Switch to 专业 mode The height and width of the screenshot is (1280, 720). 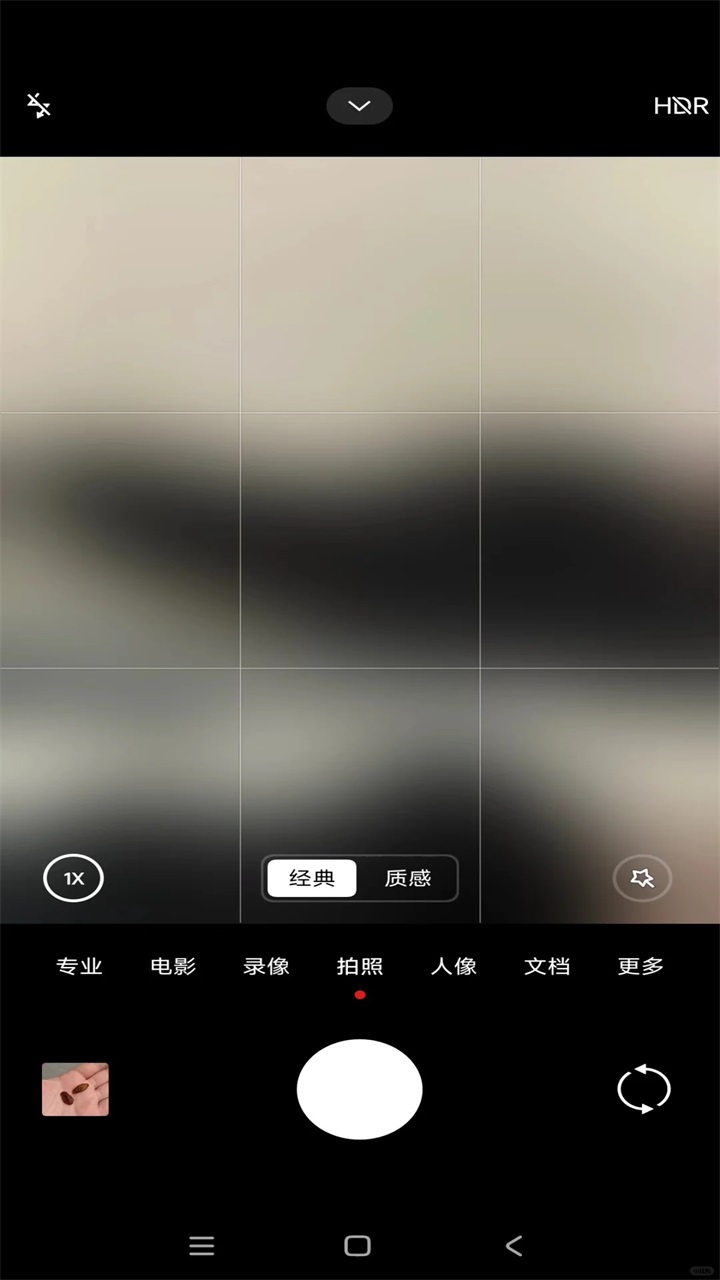[x=79, y=966]
